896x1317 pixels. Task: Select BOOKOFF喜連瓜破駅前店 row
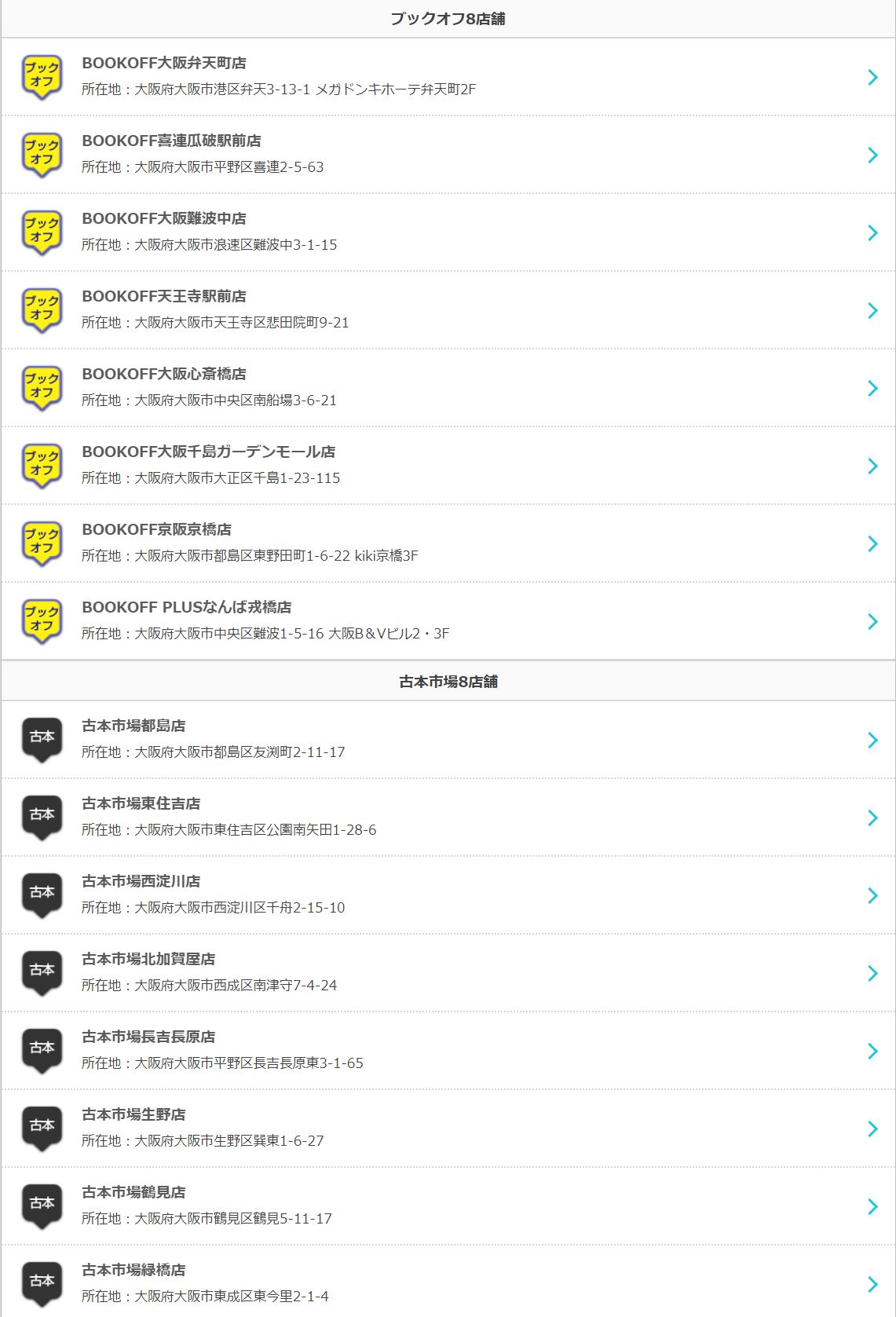pyautogui.click(x=448, y=155)
